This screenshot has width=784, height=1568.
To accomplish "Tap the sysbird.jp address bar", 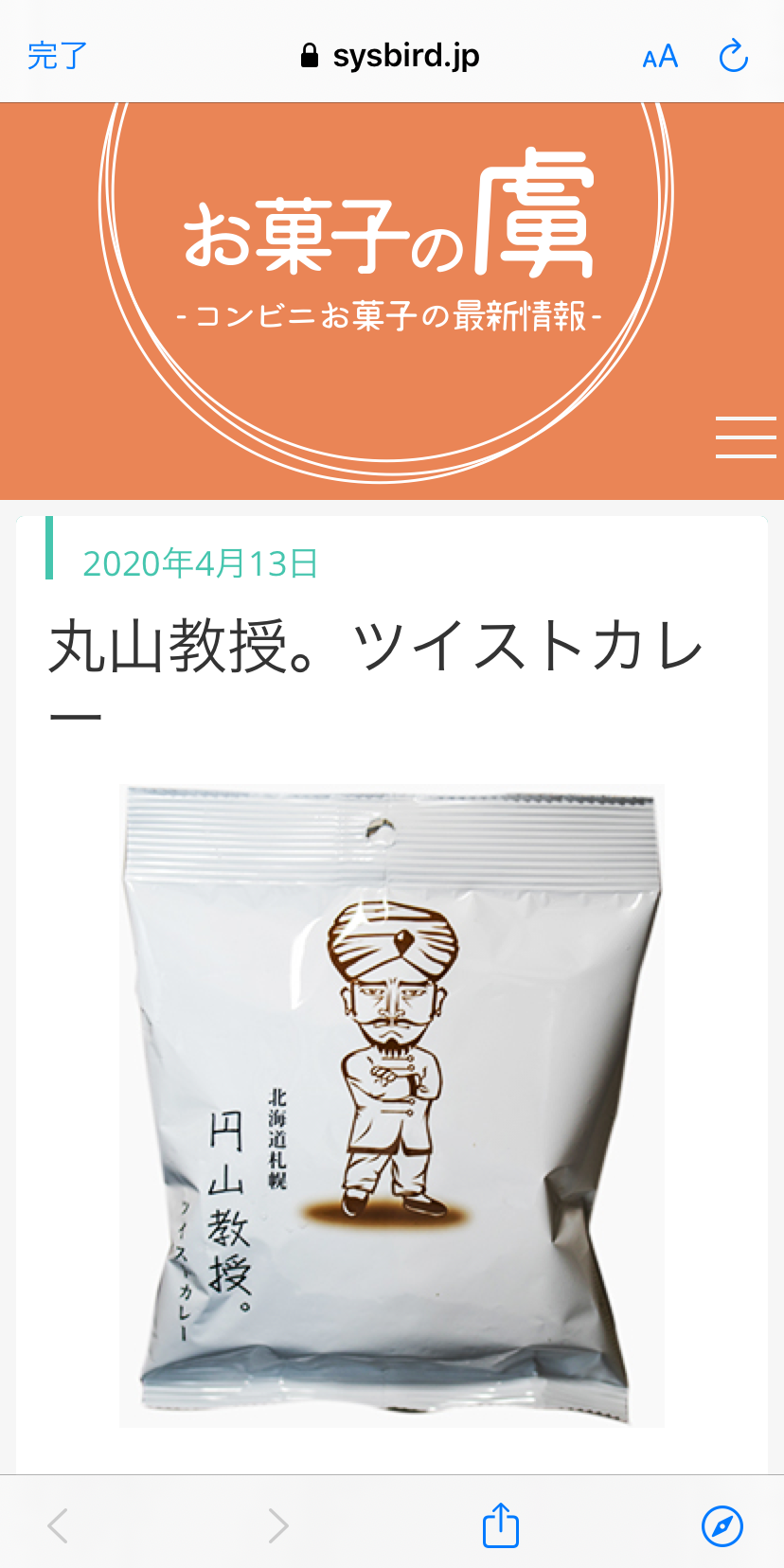I will pyautogui.click(x=390, y=56).
